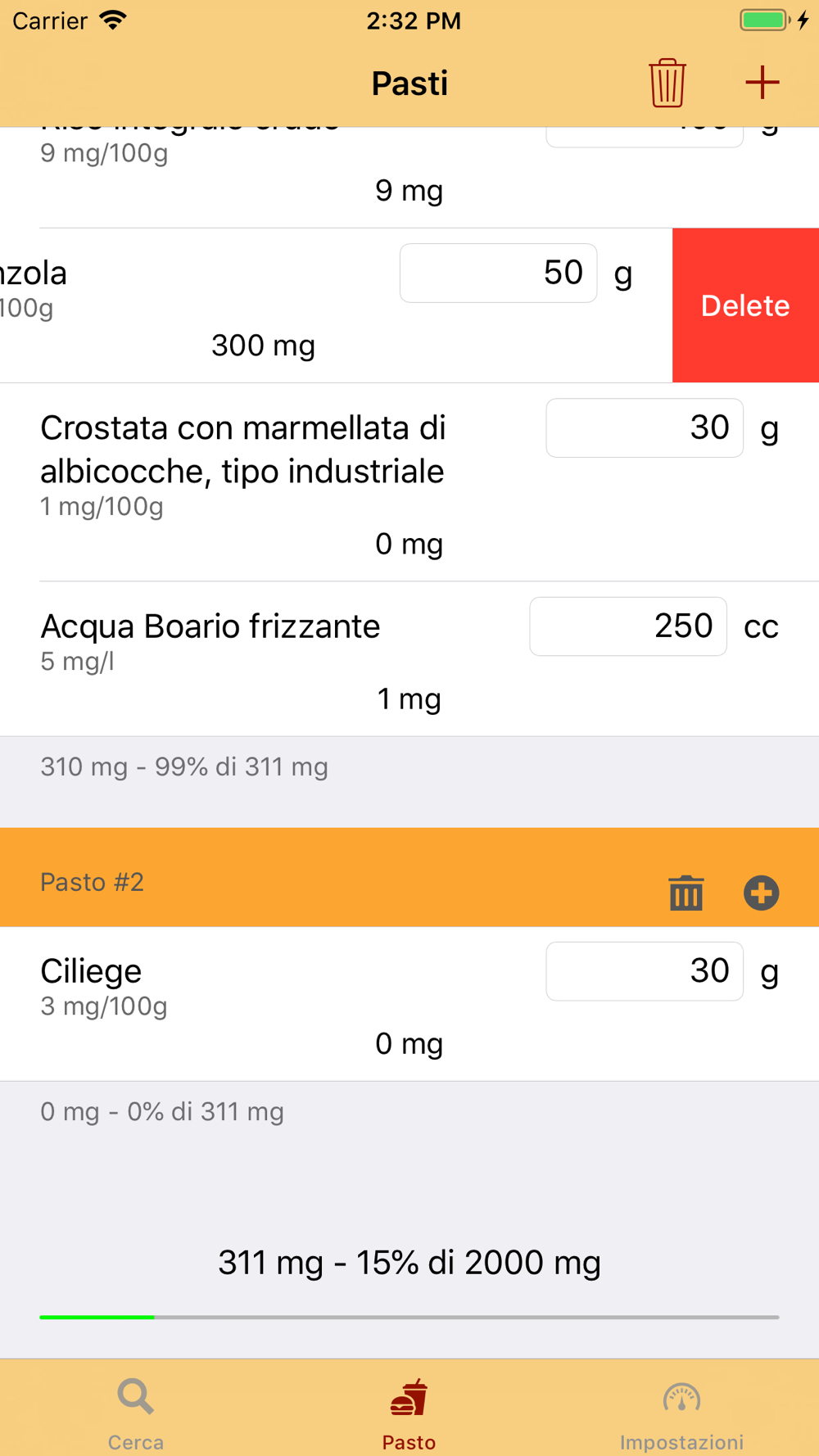
Task: Add a new meal with the plus icon
Action: pyautogui.click(x=762, y=83)
